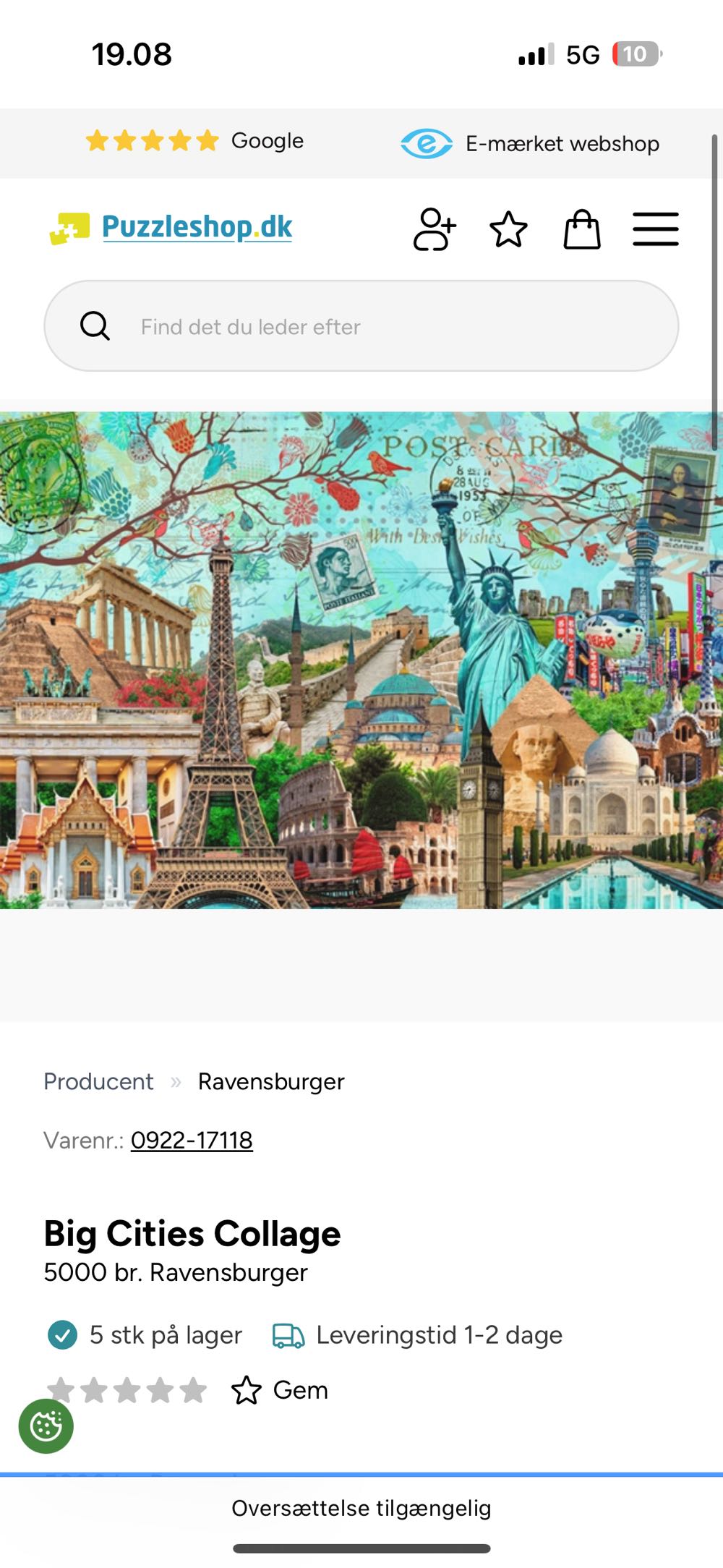Open the account sign-up icon
This screenshot has width=723, height=1568.
click(x=434, y=229)
